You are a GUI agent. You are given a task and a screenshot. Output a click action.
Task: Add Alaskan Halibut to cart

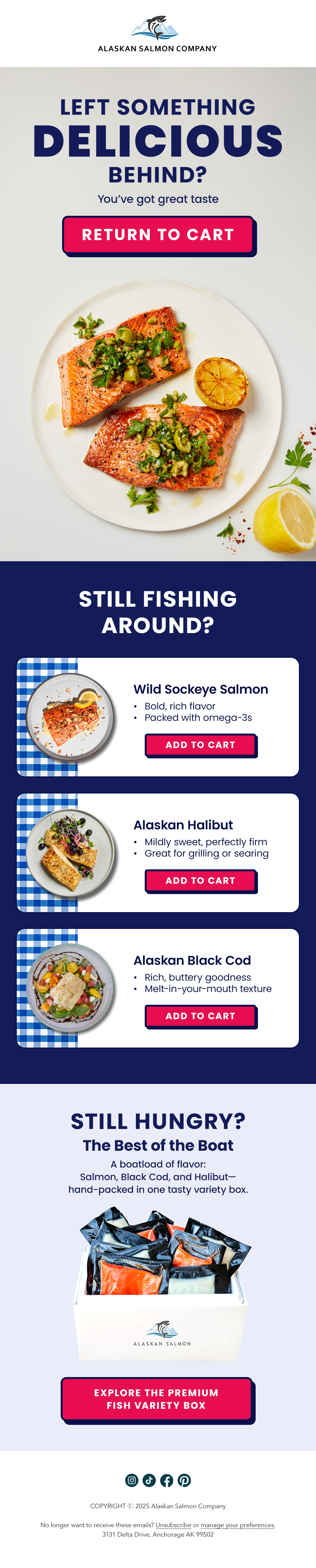[200, 880]
